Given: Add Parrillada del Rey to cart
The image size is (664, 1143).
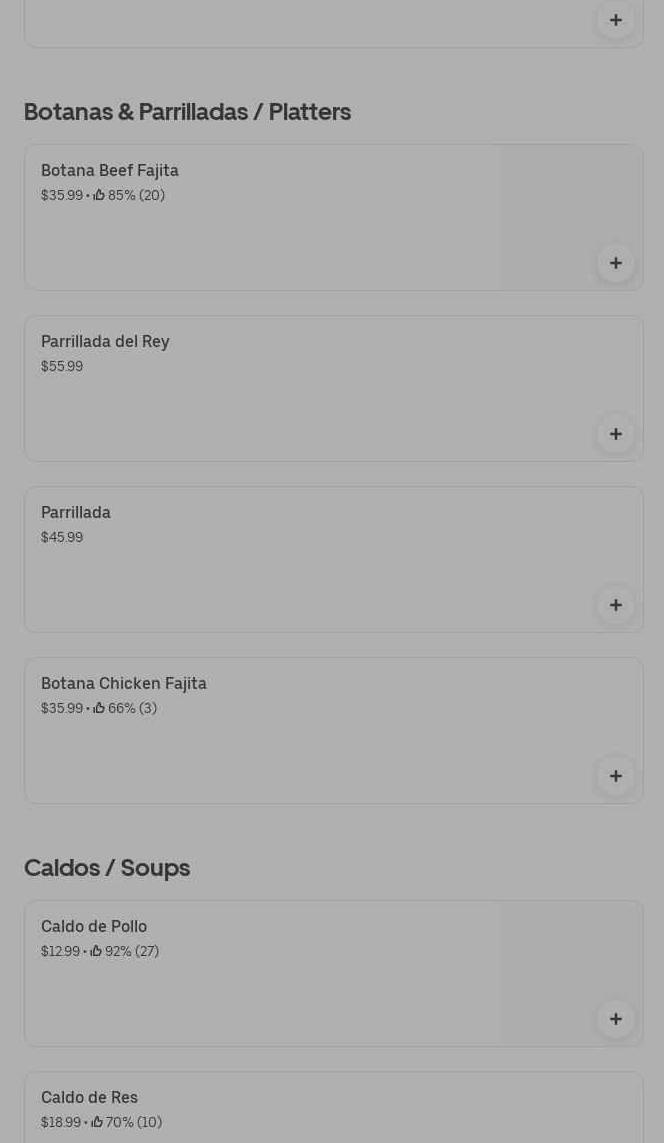Looking at the screenshot, I should pyautogui.click(x=615, y=434).
